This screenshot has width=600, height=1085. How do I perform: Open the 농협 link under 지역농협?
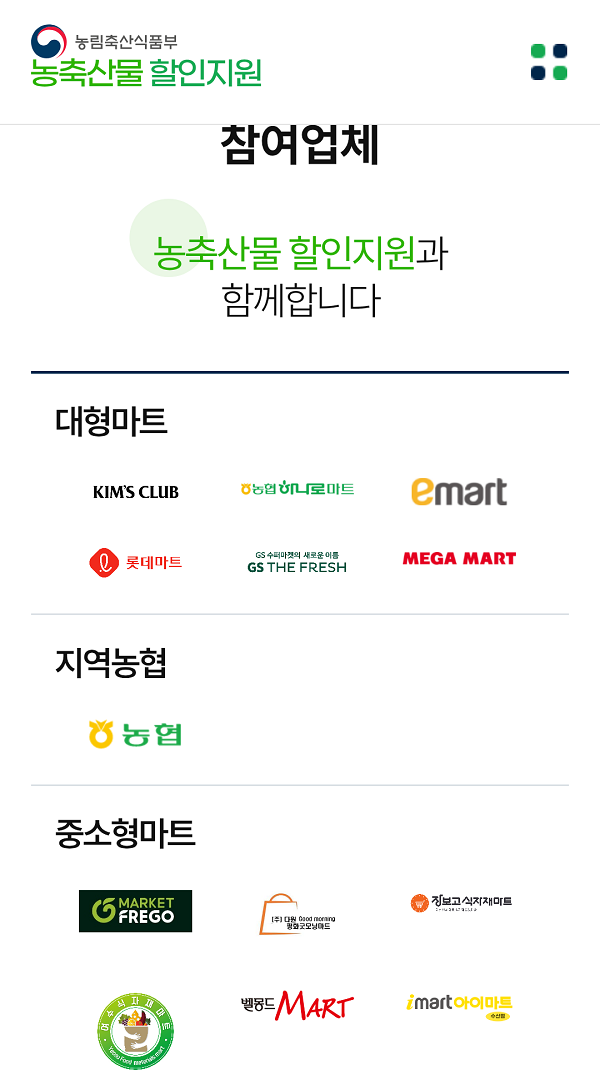pyautogui.click(x=136, y=734)
